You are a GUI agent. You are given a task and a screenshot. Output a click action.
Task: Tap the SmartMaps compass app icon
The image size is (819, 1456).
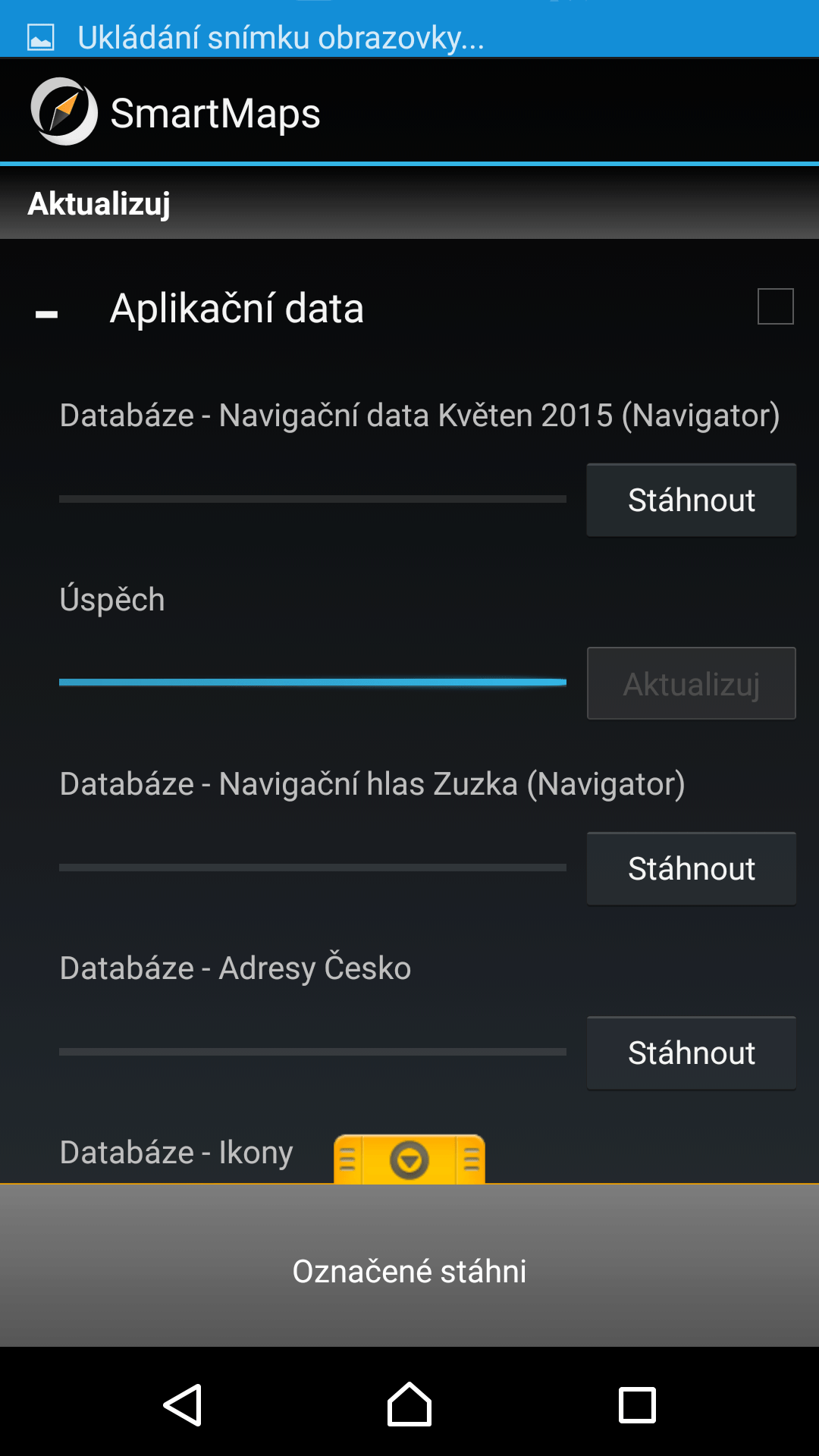[64, 111]
